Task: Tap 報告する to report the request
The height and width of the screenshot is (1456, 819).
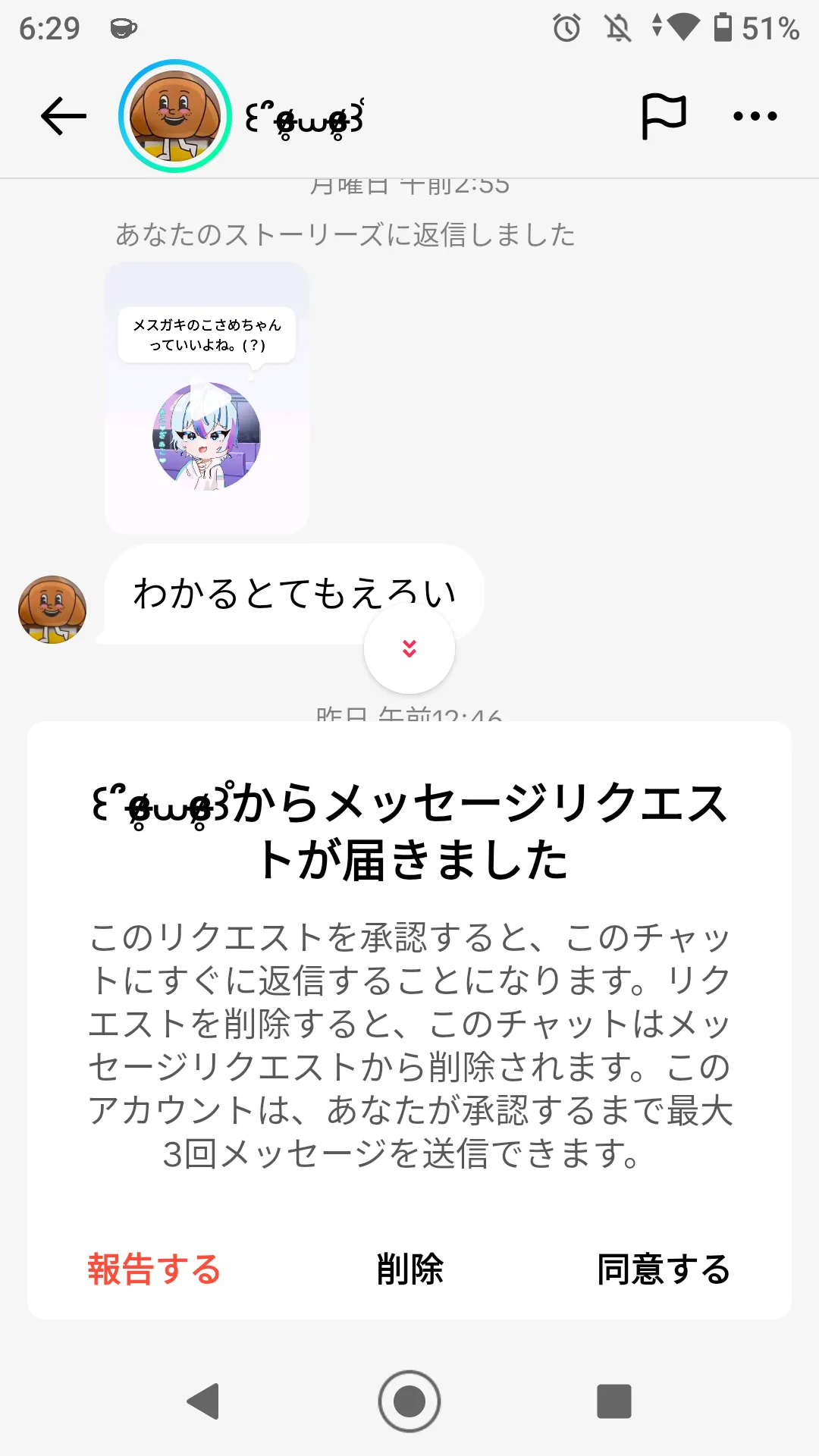Action: pyautogui.click(x=154, y=1269)
